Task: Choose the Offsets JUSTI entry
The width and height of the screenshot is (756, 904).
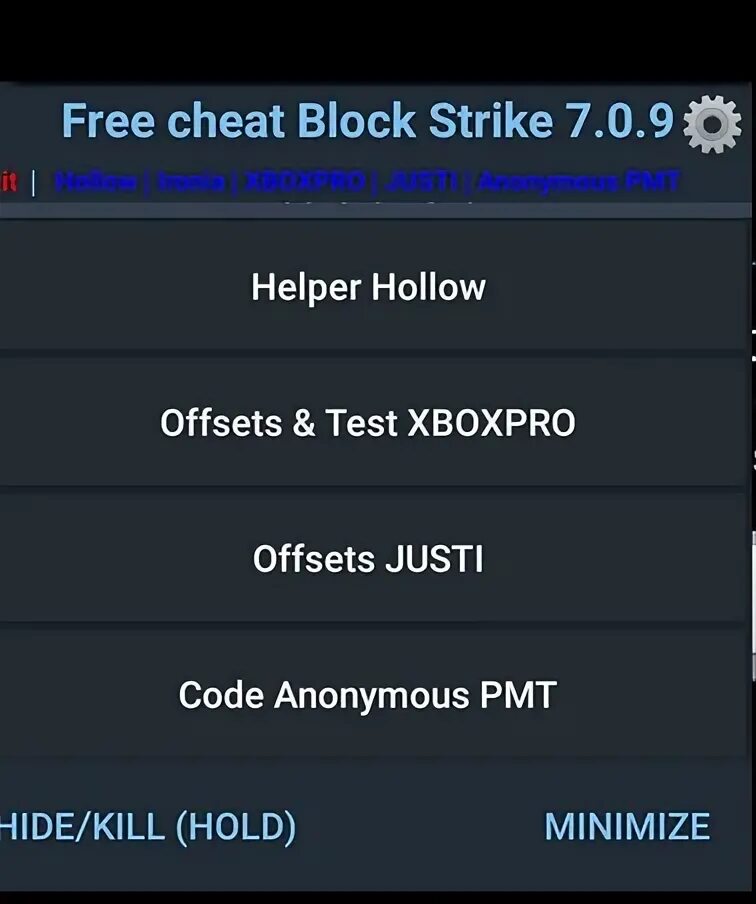Action: 373,559
